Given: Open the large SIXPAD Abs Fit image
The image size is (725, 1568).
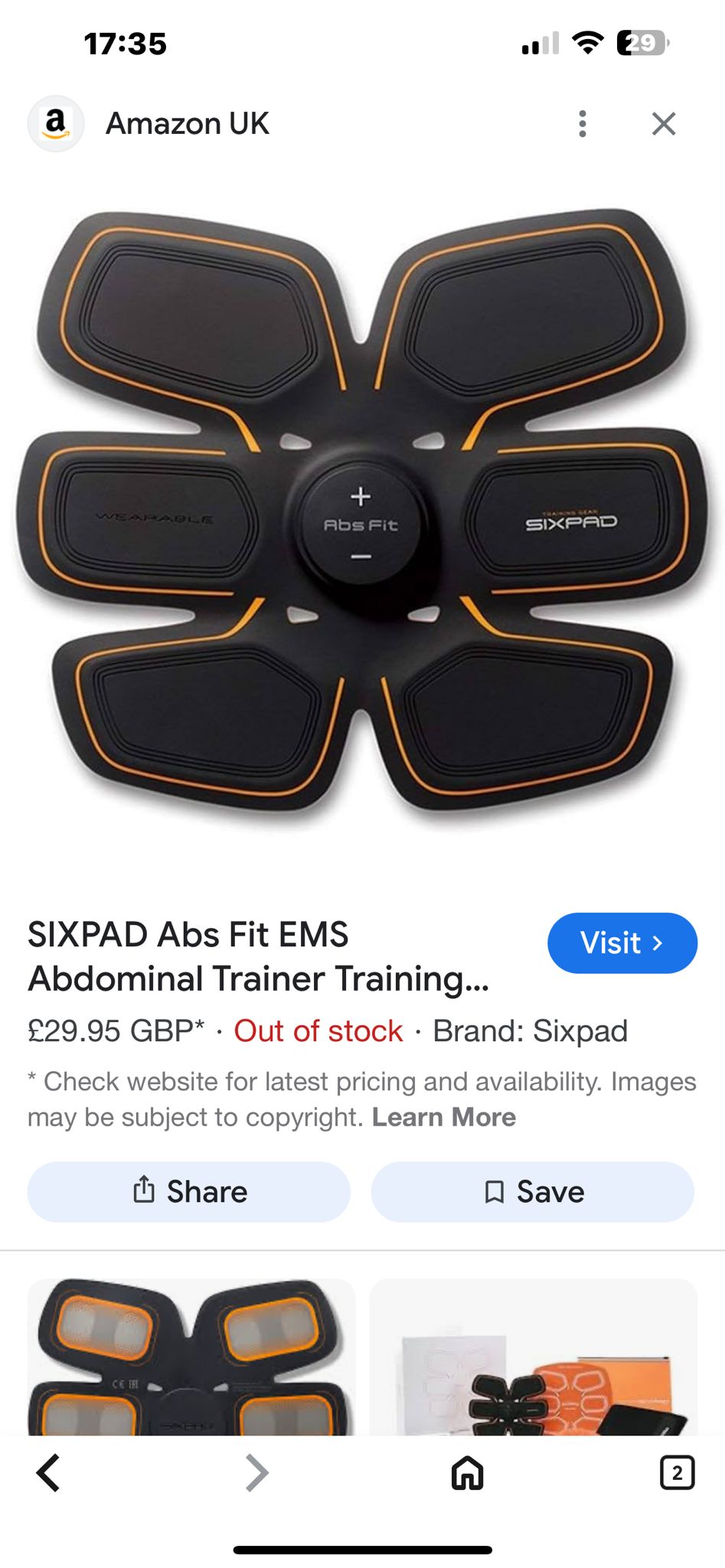Looking at the screenshot, I should tap(361, 513).
